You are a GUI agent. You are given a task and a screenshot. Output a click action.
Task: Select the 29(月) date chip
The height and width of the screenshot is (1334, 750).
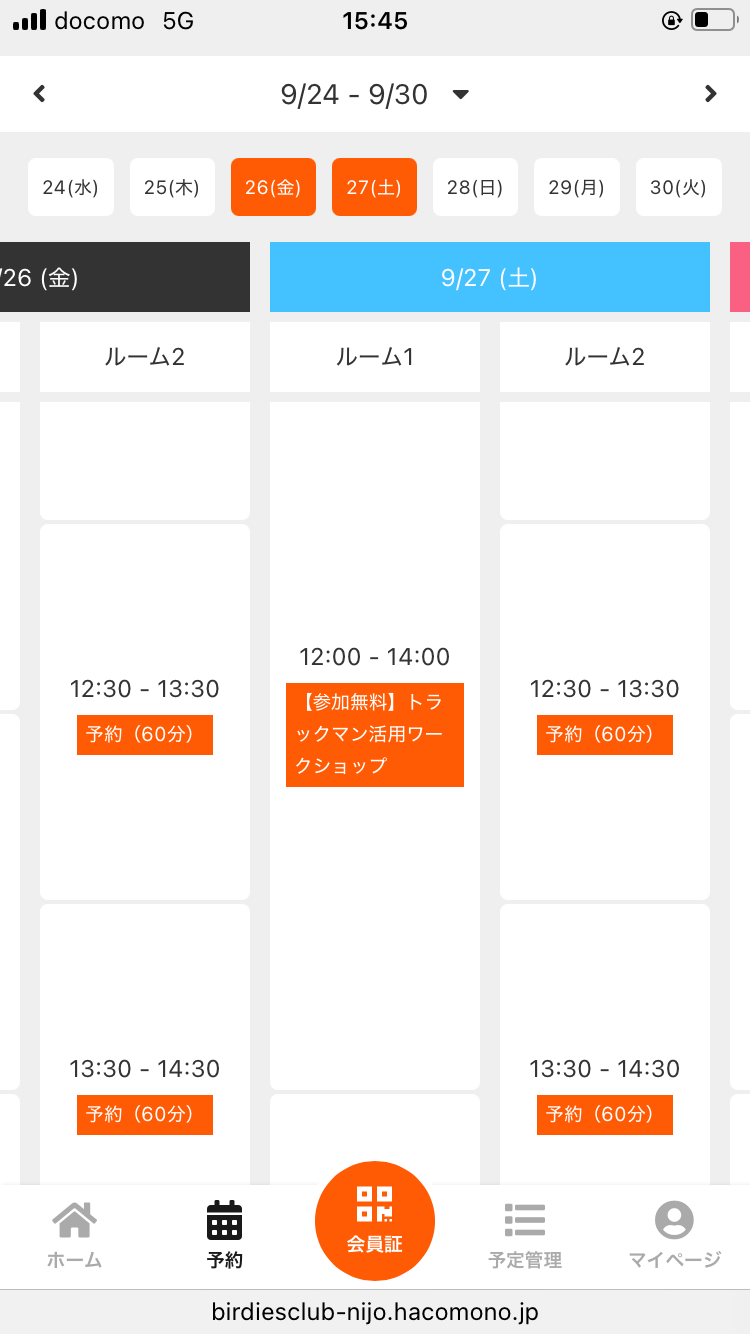coord(576,187)
